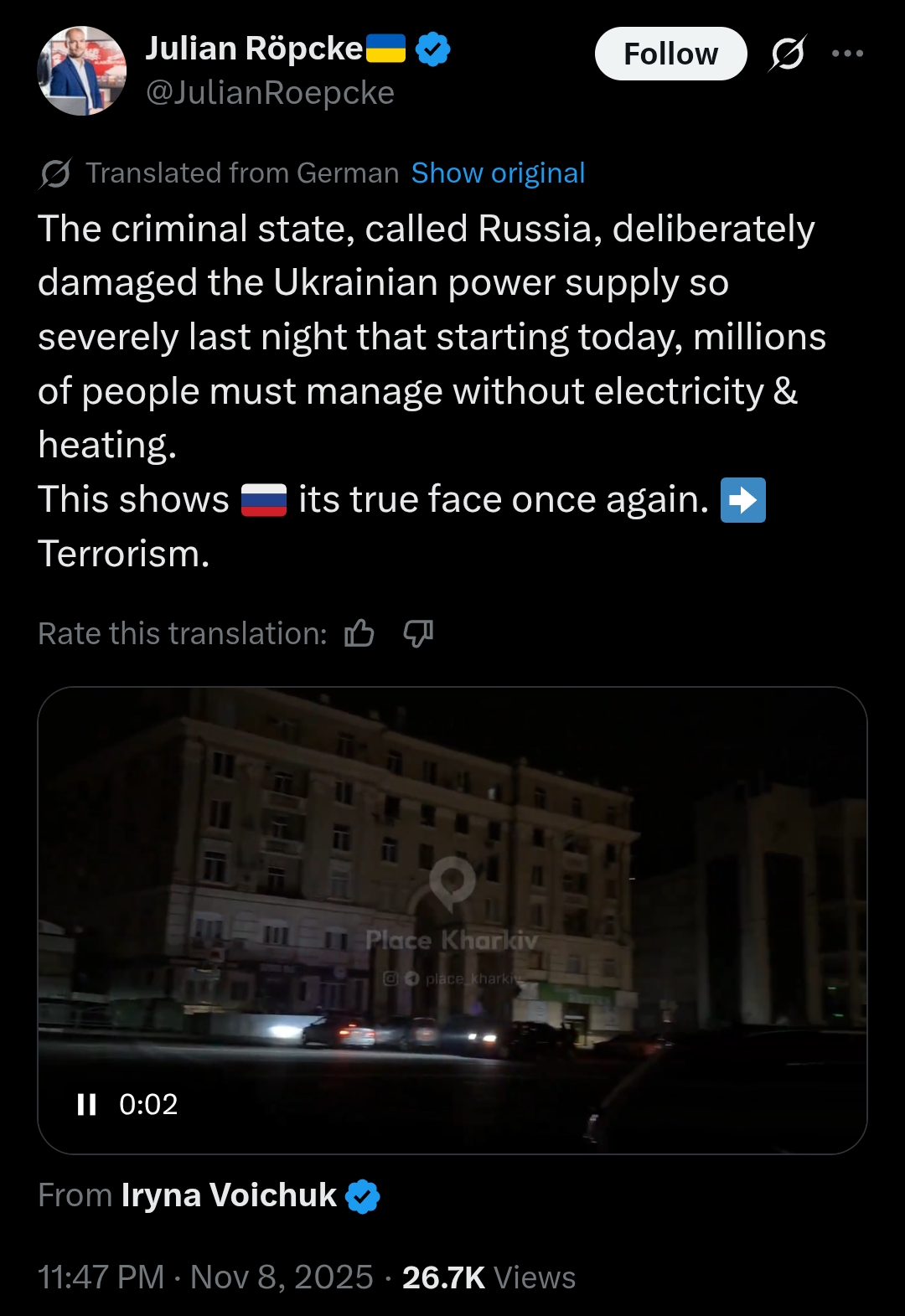Pause the playing video
The height and width of the screenshot is (1316, 905).
pyautogui.click(x=87, y=1104)
